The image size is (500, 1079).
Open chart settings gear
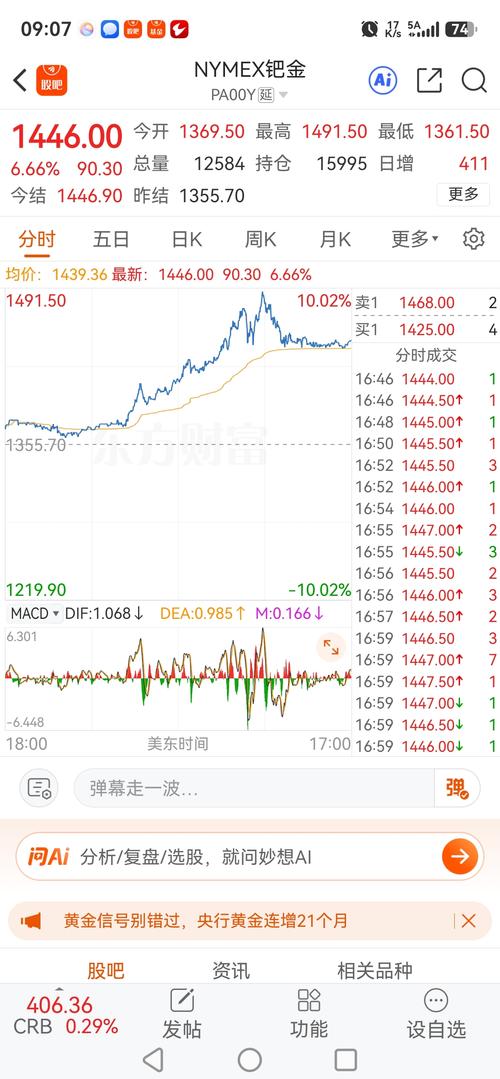point(474,239)
